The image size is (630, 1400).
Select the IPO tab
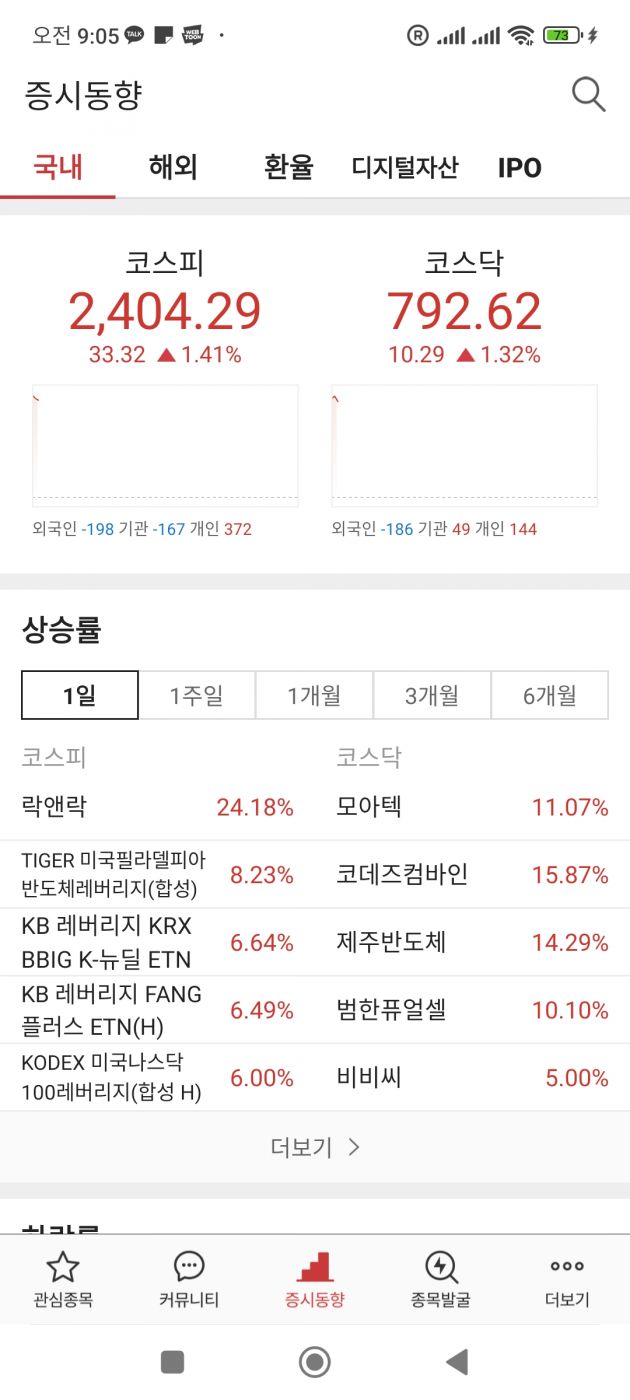click(519, 167)
